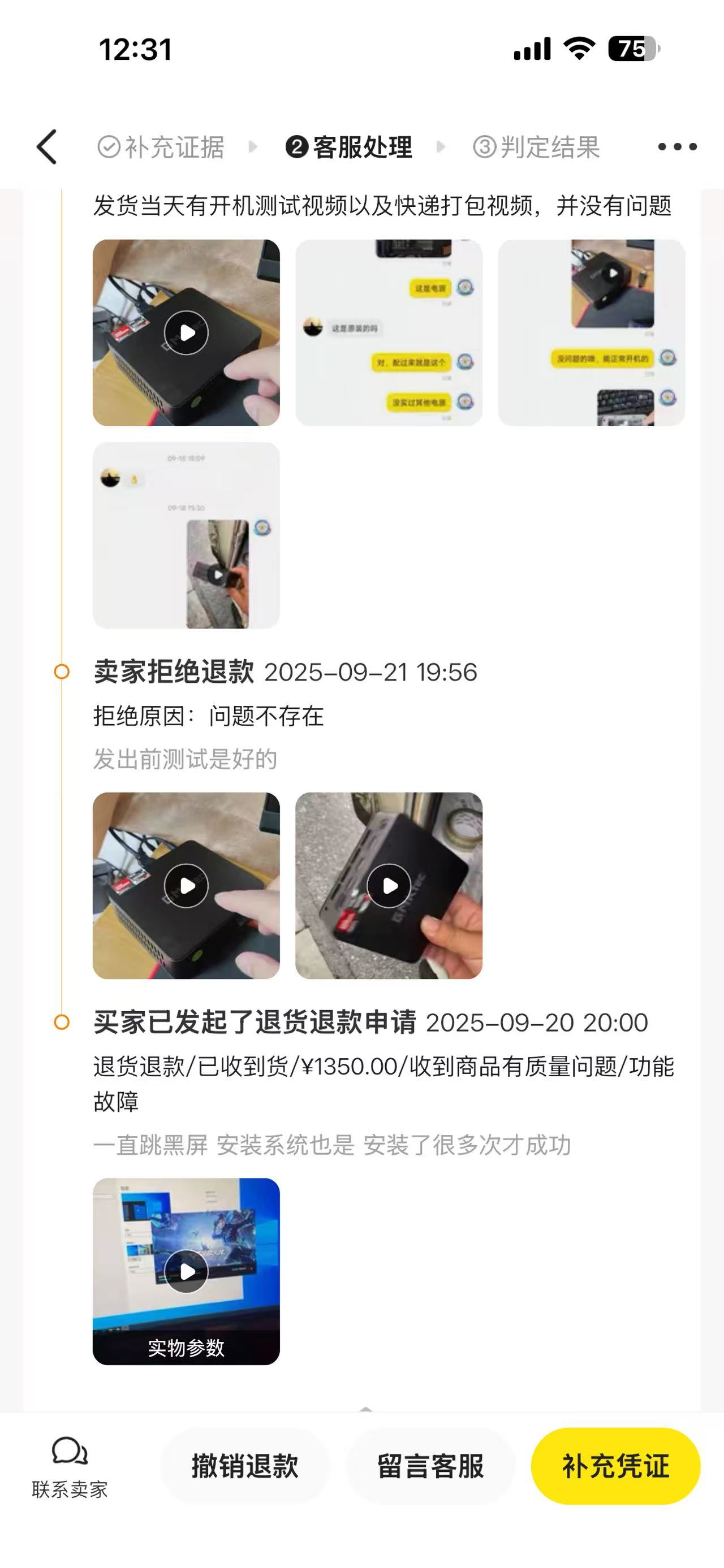Image resolution: width=724 pixels, height=1568 pixels.
Task: Contact the seller via 联系卖家
Action: (70, 1467)
